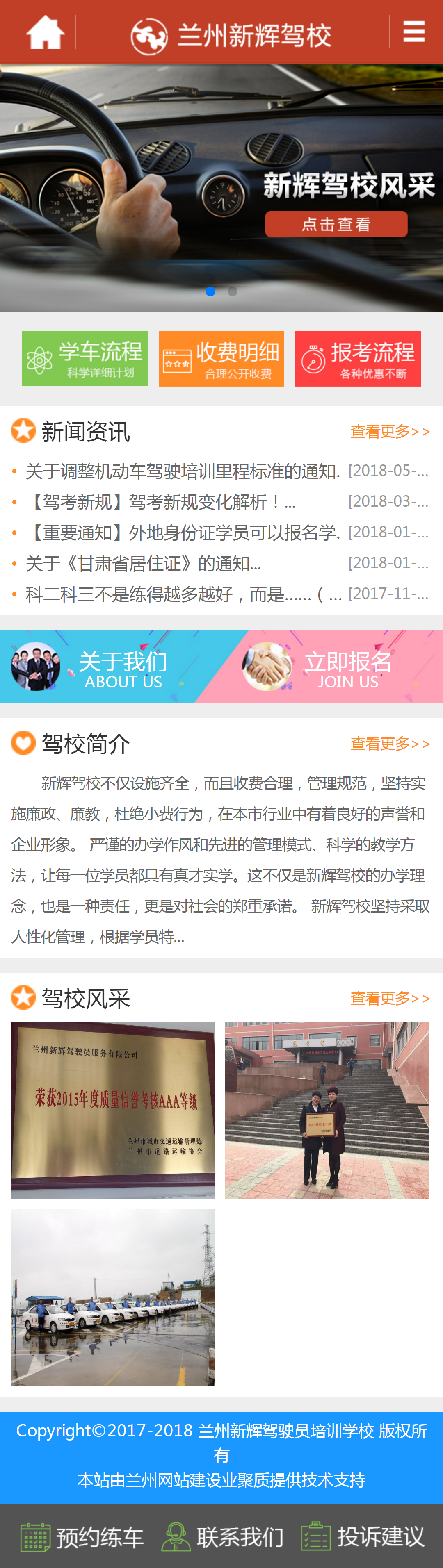The image size is (443, 1568).
Task: Open 外地身份证学员 notice article
Action: [x=182, y=533]
